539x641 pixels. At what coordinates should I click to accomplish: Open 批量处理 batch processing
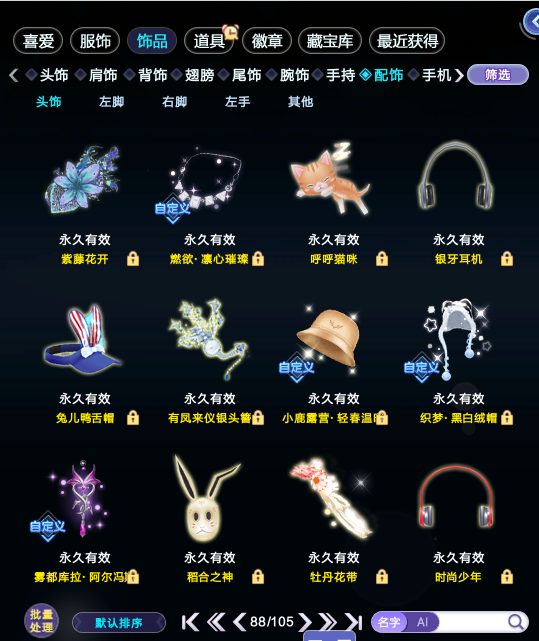coord(41,621)
